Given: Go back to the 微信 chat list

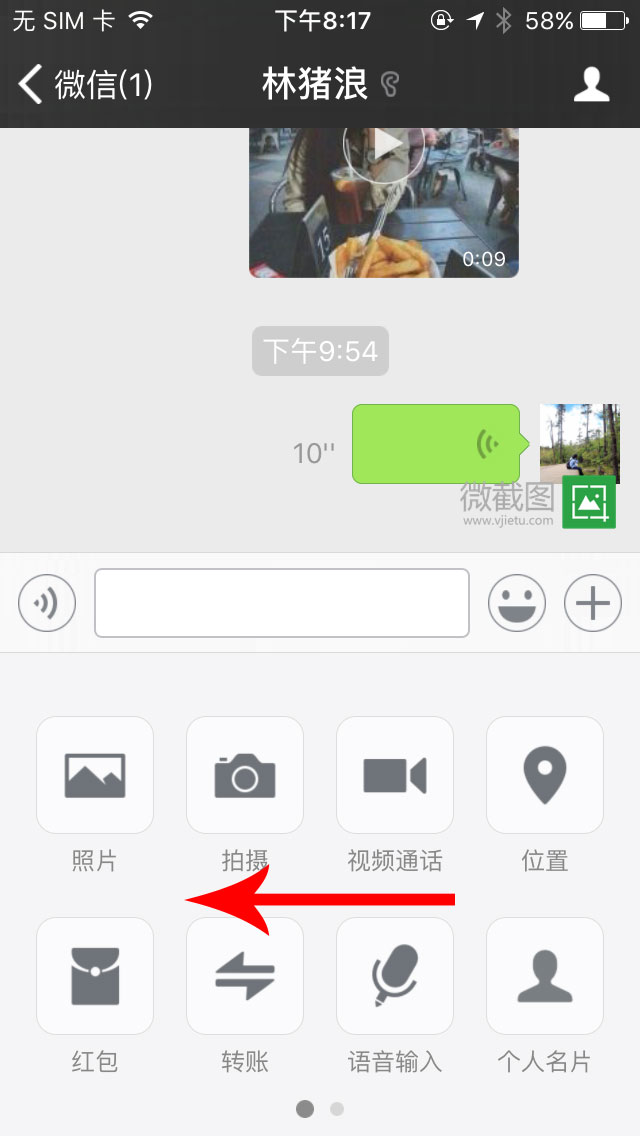Looking at the screenshot, I should click(x=85, y=85).
